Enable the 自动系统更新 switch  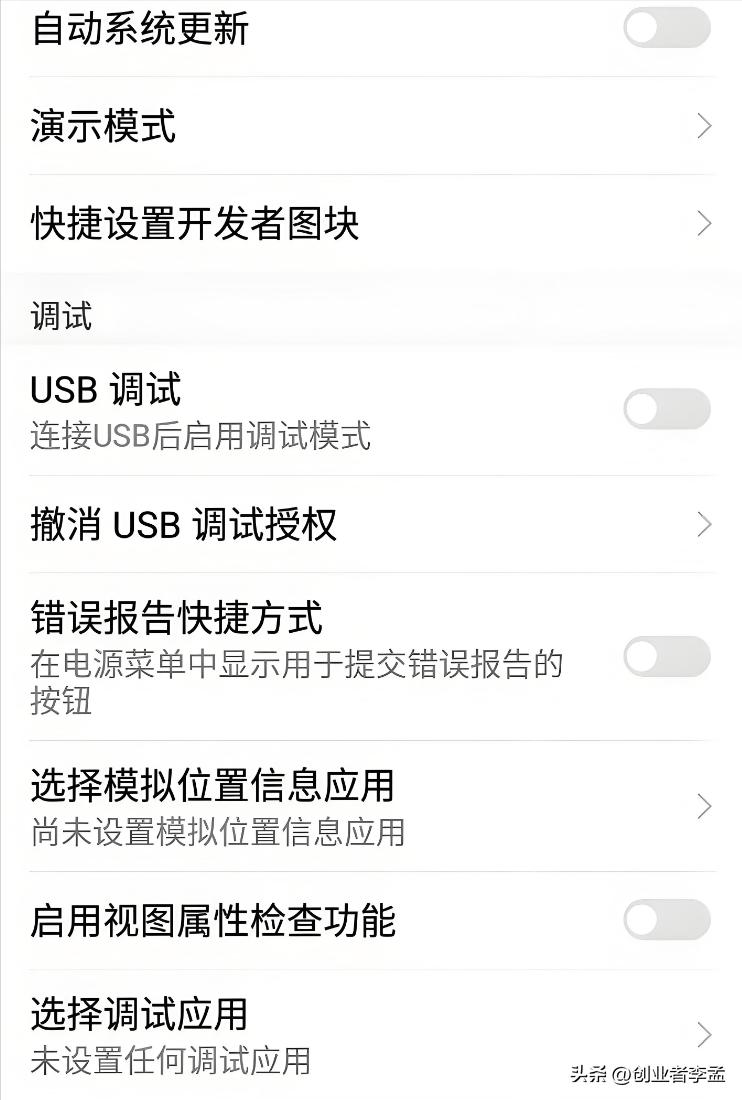[x=666, y=27]
